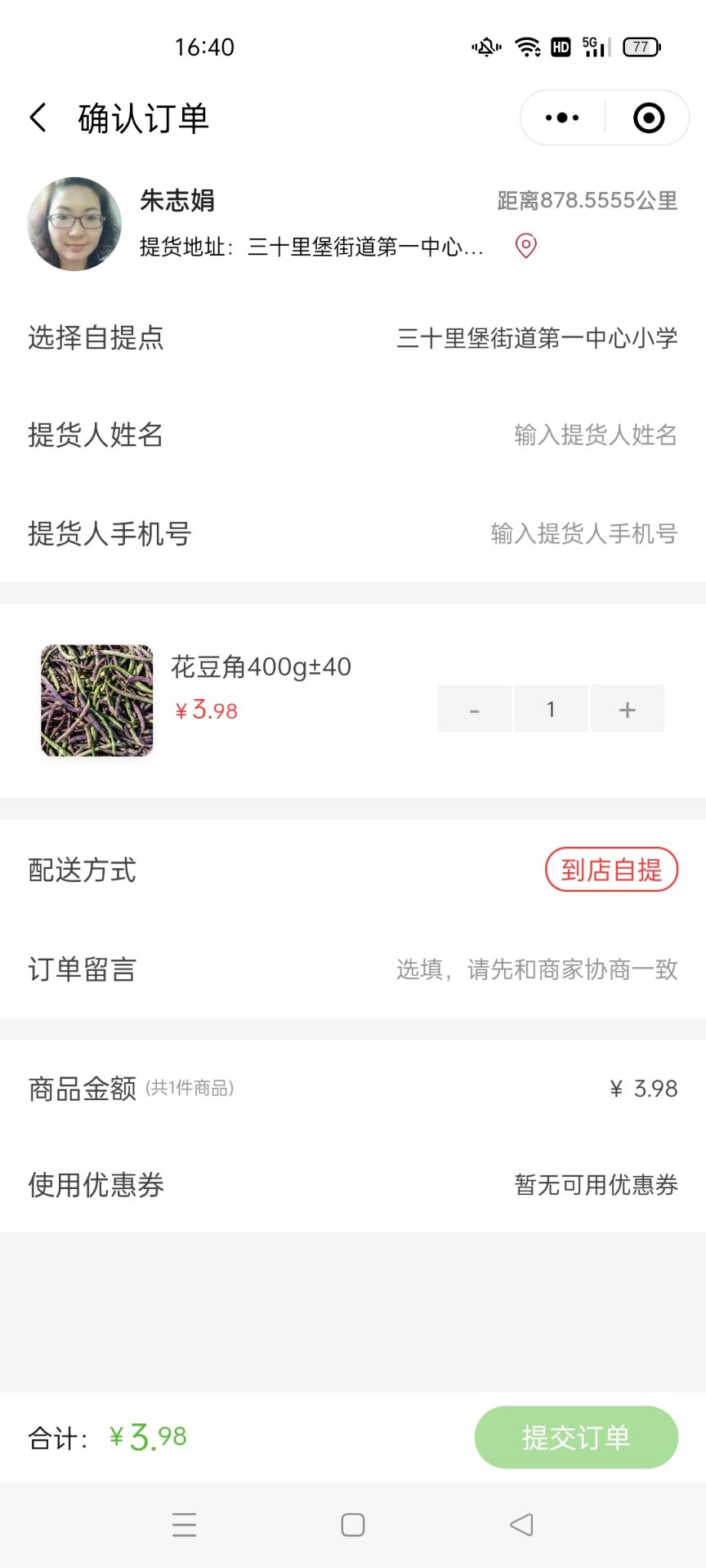Open the map location pin for pickup address
Image resolution: width=706 pixels, height=1568 pixels.
[525, 246]
